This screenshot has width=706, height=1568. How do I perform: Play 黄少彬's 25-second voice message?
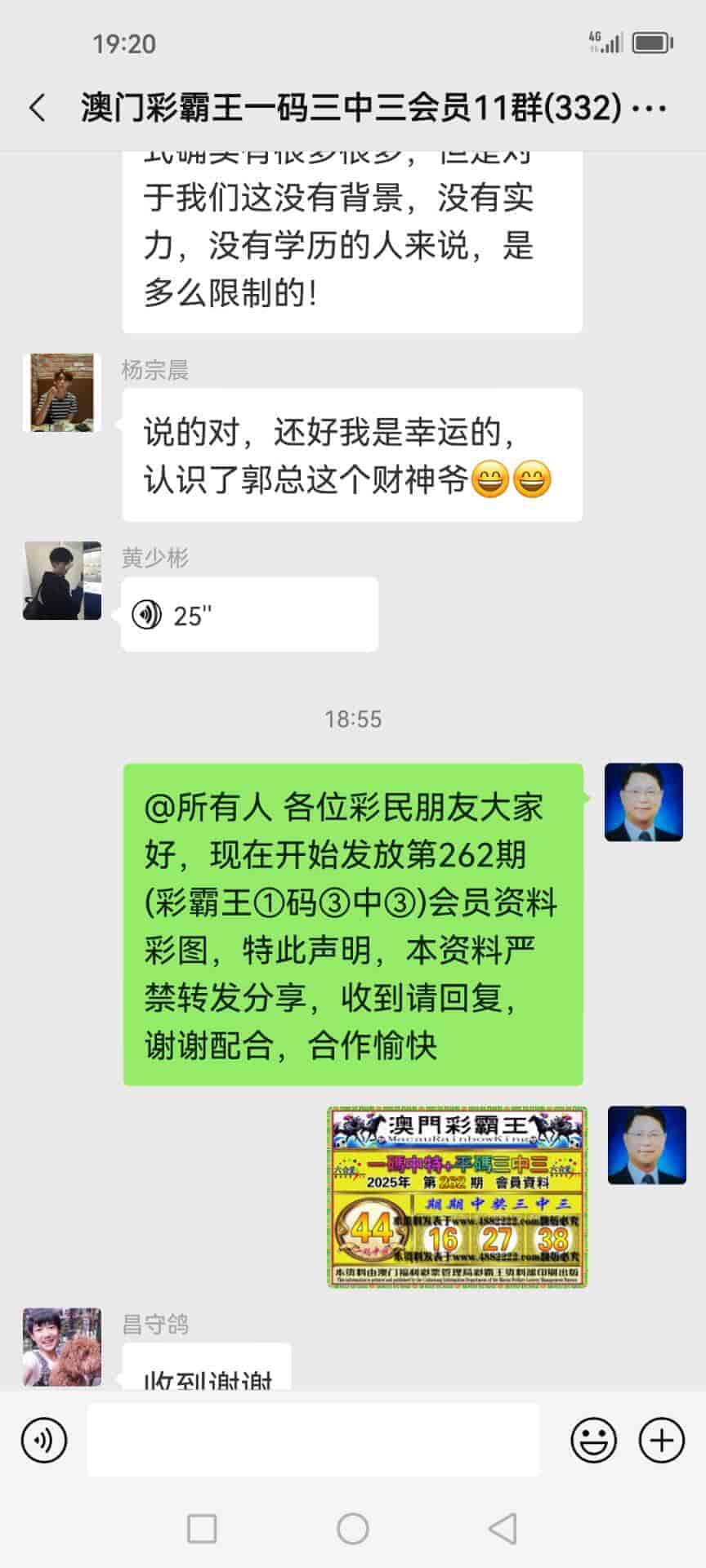click(248, 615)
